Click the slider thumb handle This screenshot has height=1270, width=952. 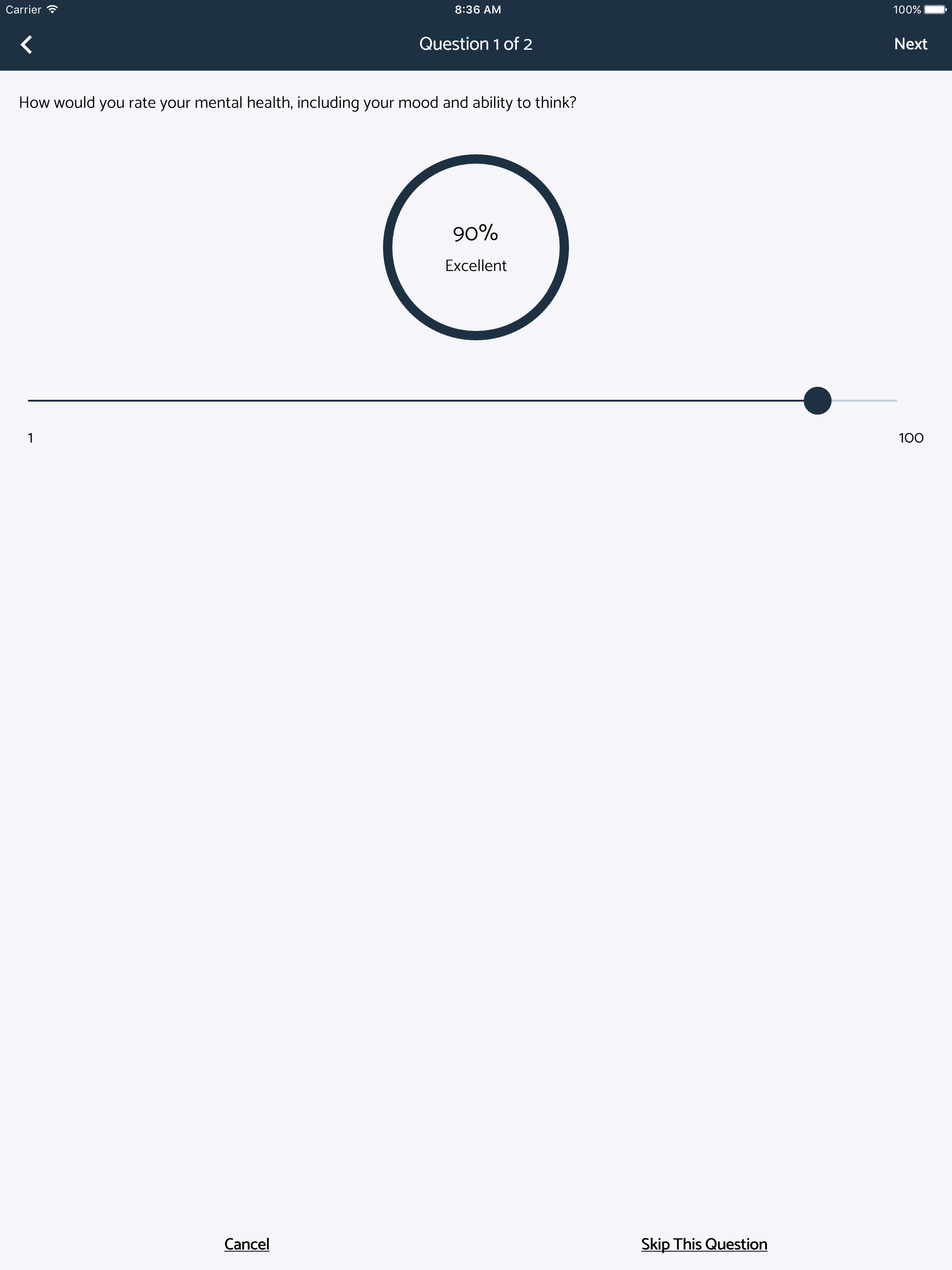tap(818, 401)
